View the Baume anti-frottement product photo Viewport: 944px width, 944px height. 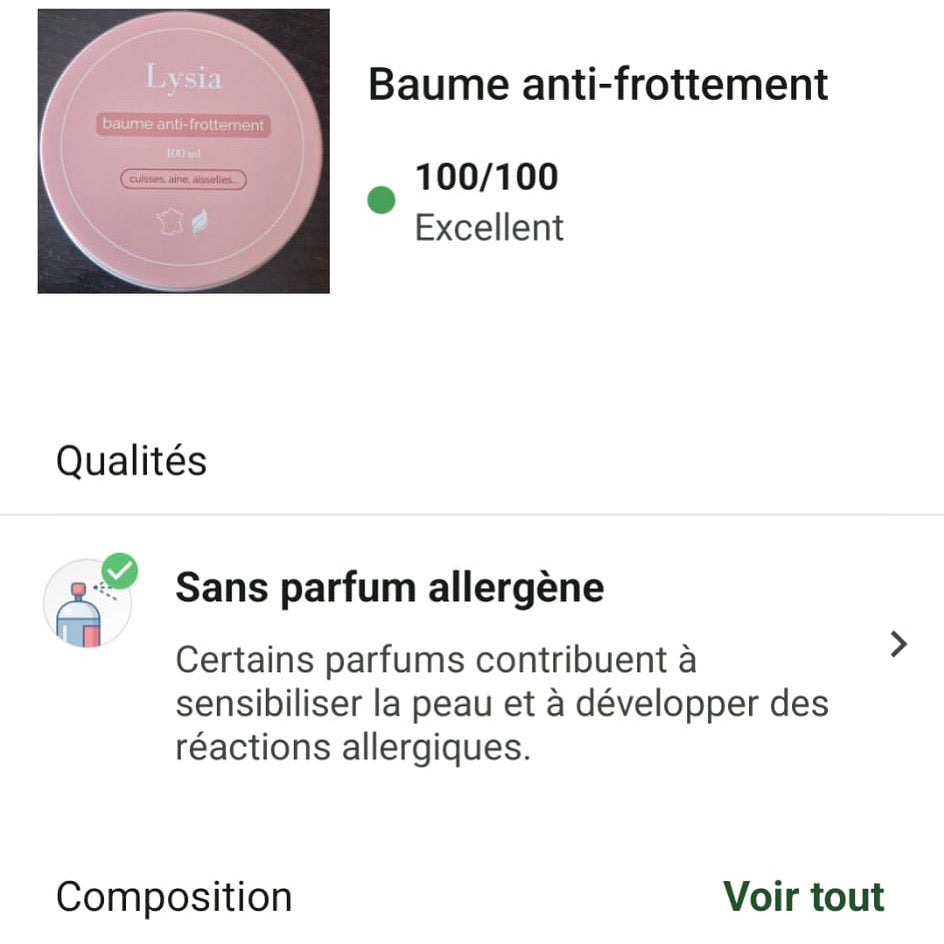[x=184, y=151]
